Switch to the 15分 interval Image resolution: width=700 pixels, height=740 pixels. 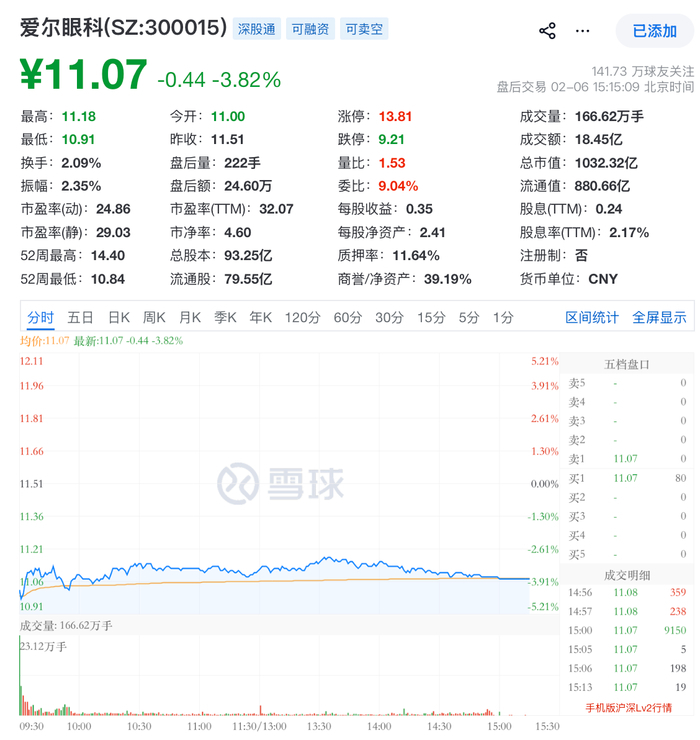431,318
